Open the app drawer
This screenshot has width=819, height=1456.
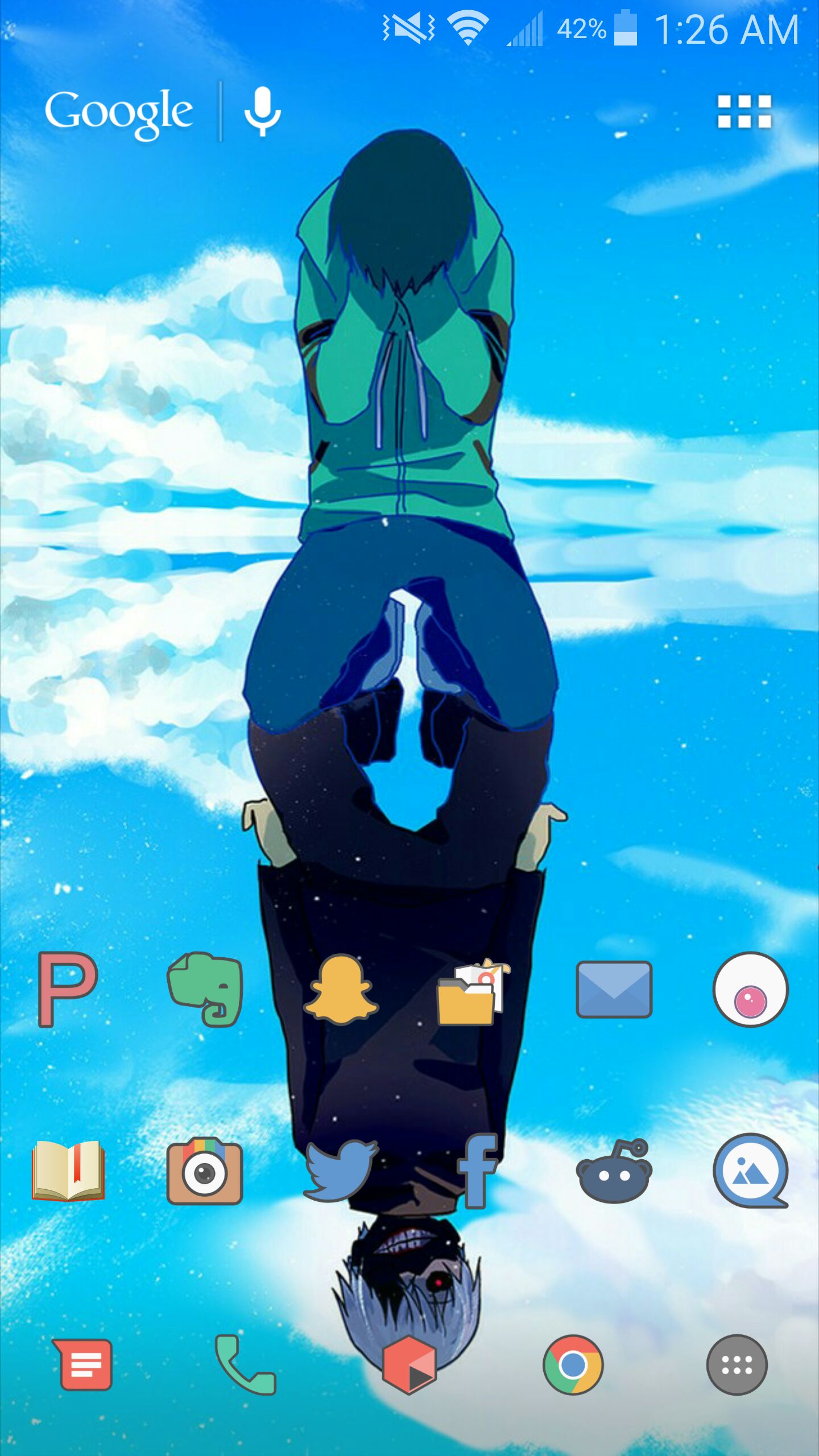[x=737, y=1365]
